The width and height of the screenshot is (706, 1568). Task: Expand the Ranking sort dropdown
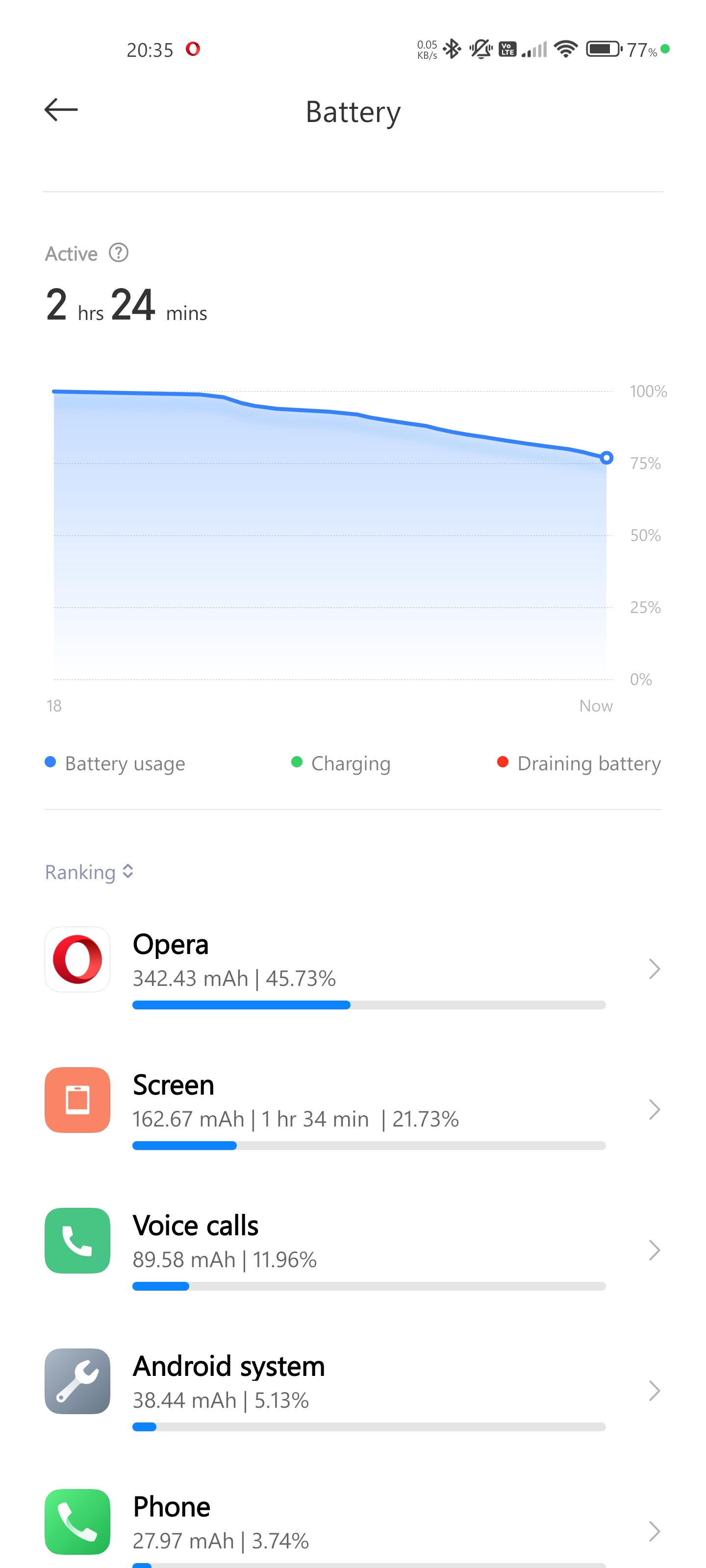pyautogui.click(x=90, y=872)
